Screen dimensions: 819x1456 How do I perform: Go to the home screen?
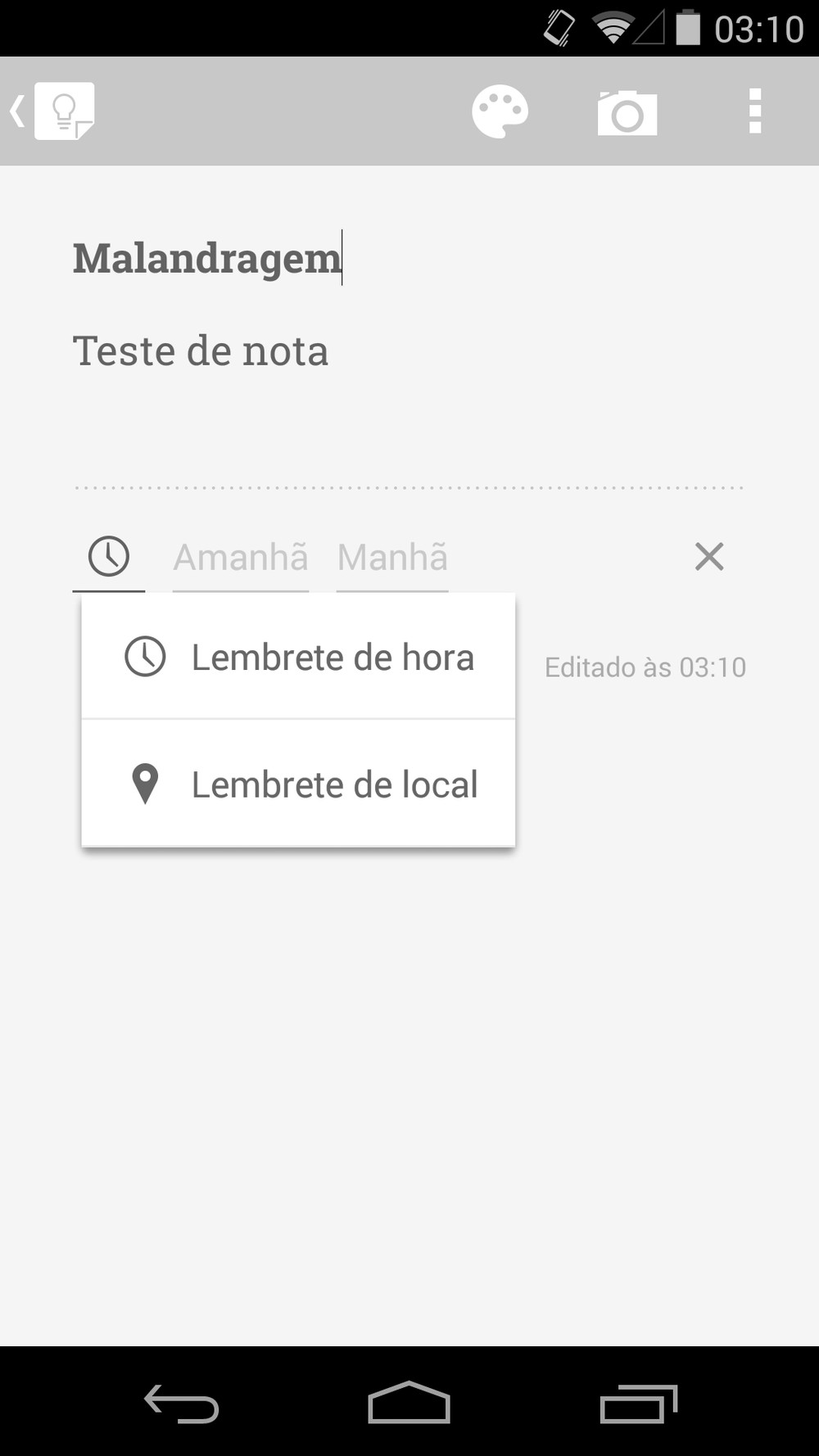(x=409, y=1404)
